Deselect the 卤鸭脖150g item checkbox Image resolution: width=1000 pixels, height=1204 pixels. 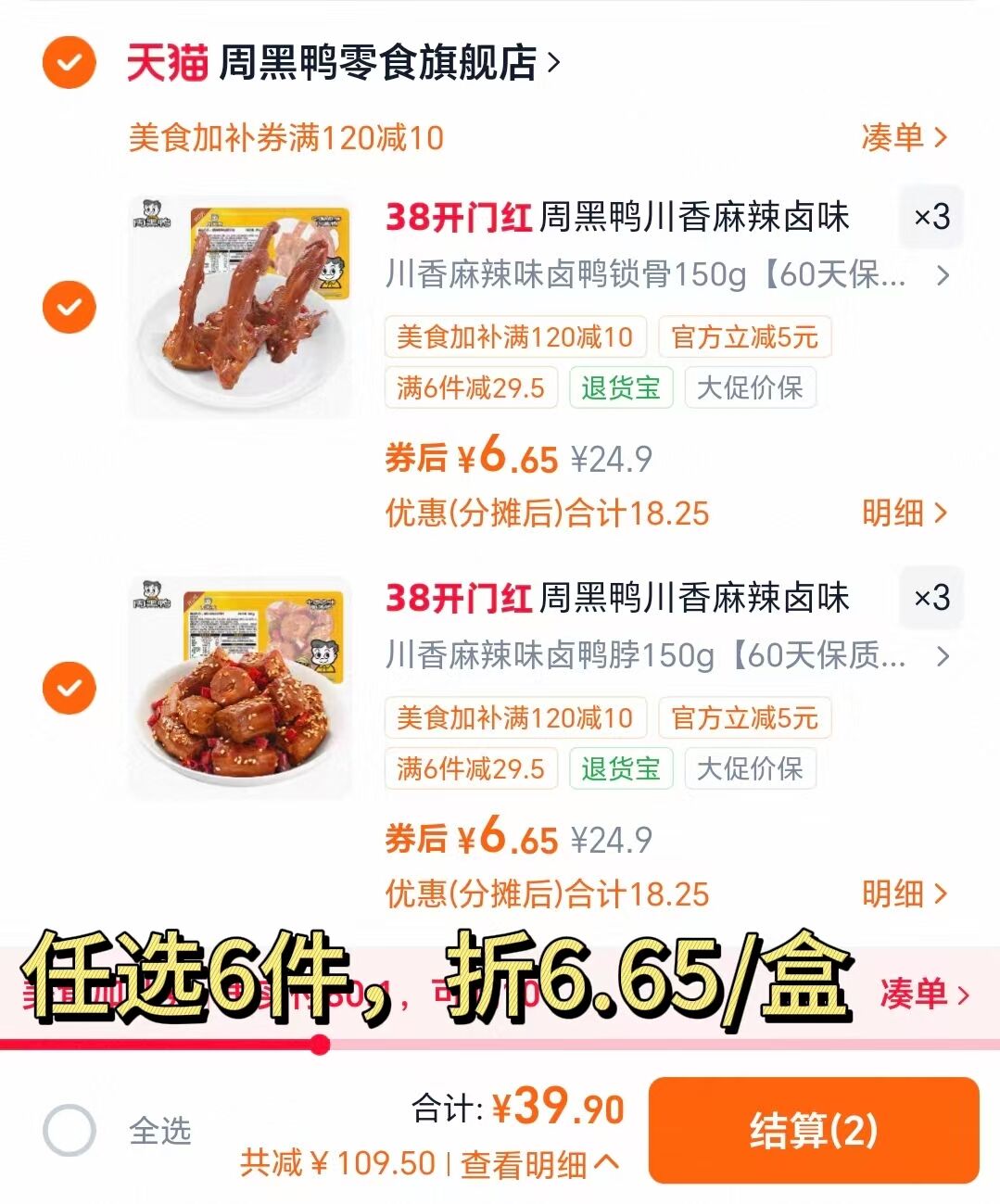tap(70, 688)
